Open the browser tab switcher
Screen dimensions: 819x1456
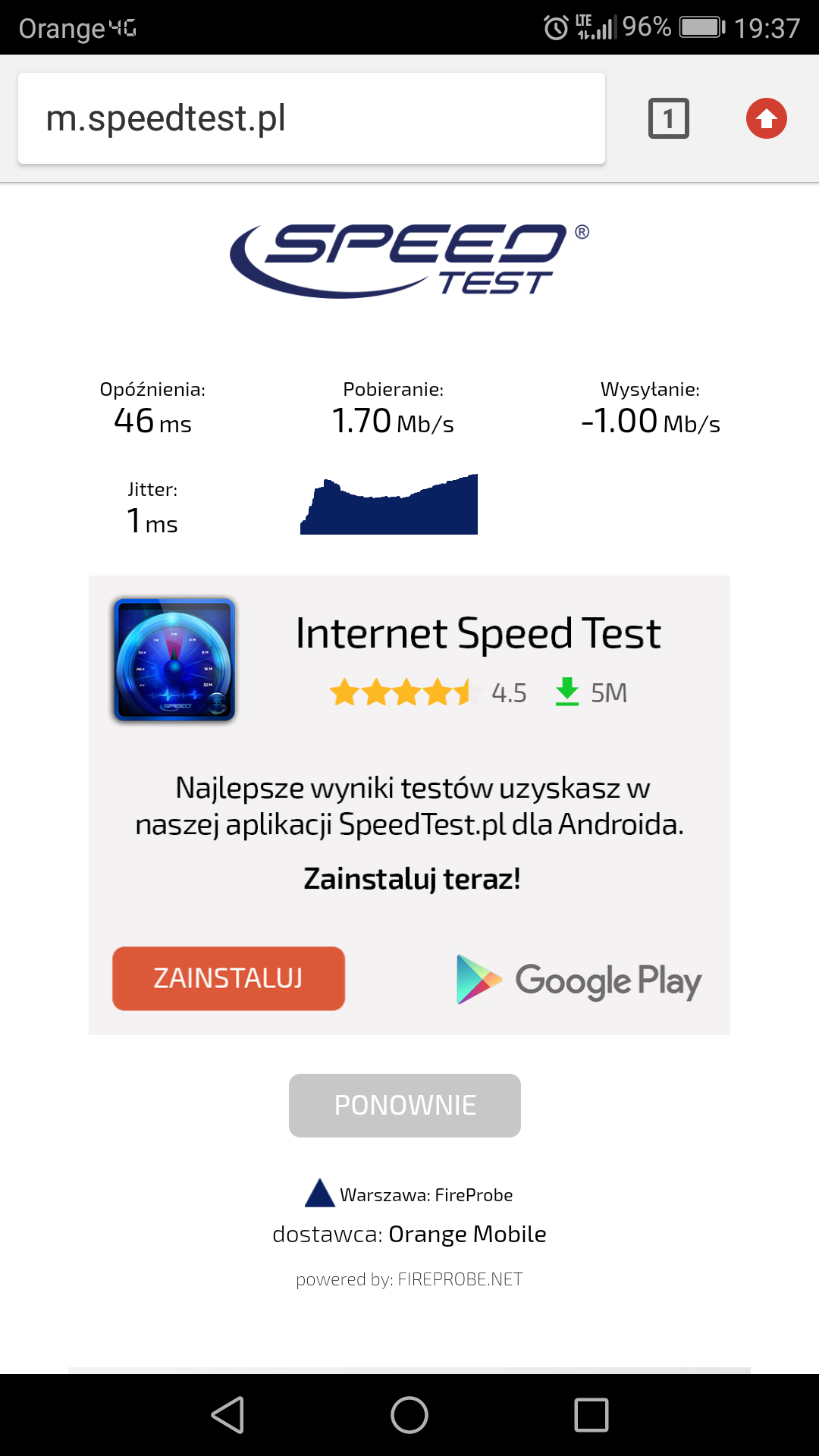coord(668,118)
